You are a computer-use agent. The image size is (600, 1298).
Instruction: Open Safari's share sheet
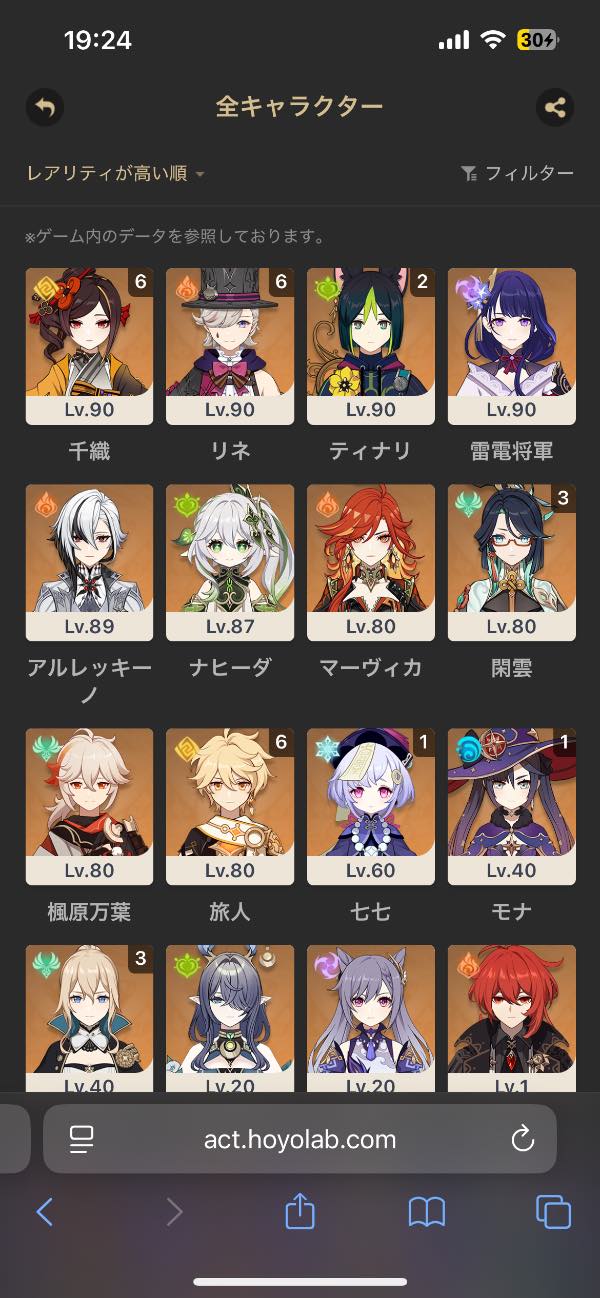pos(300,1212)
